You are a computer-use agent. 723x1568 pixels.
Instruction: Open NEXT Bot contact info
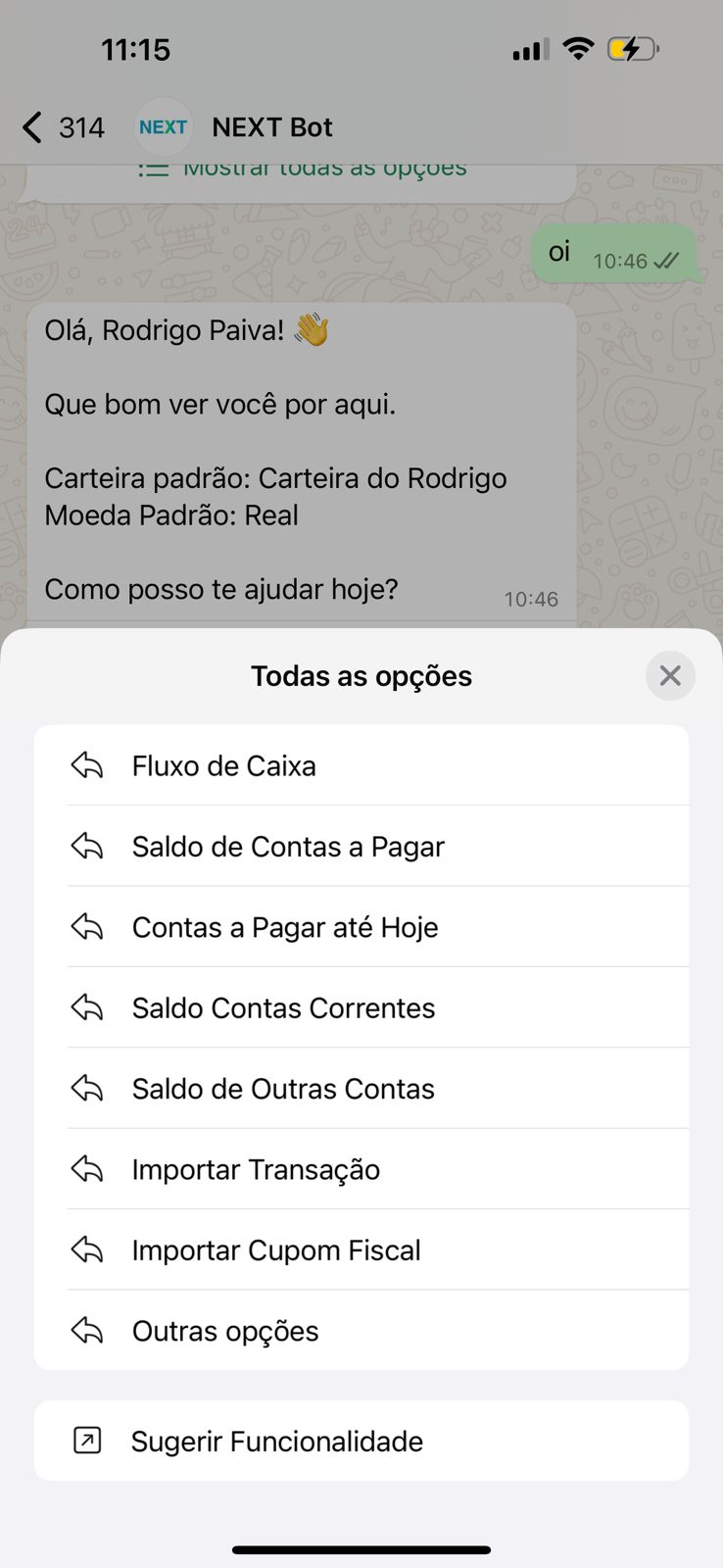tap(271, 127)
